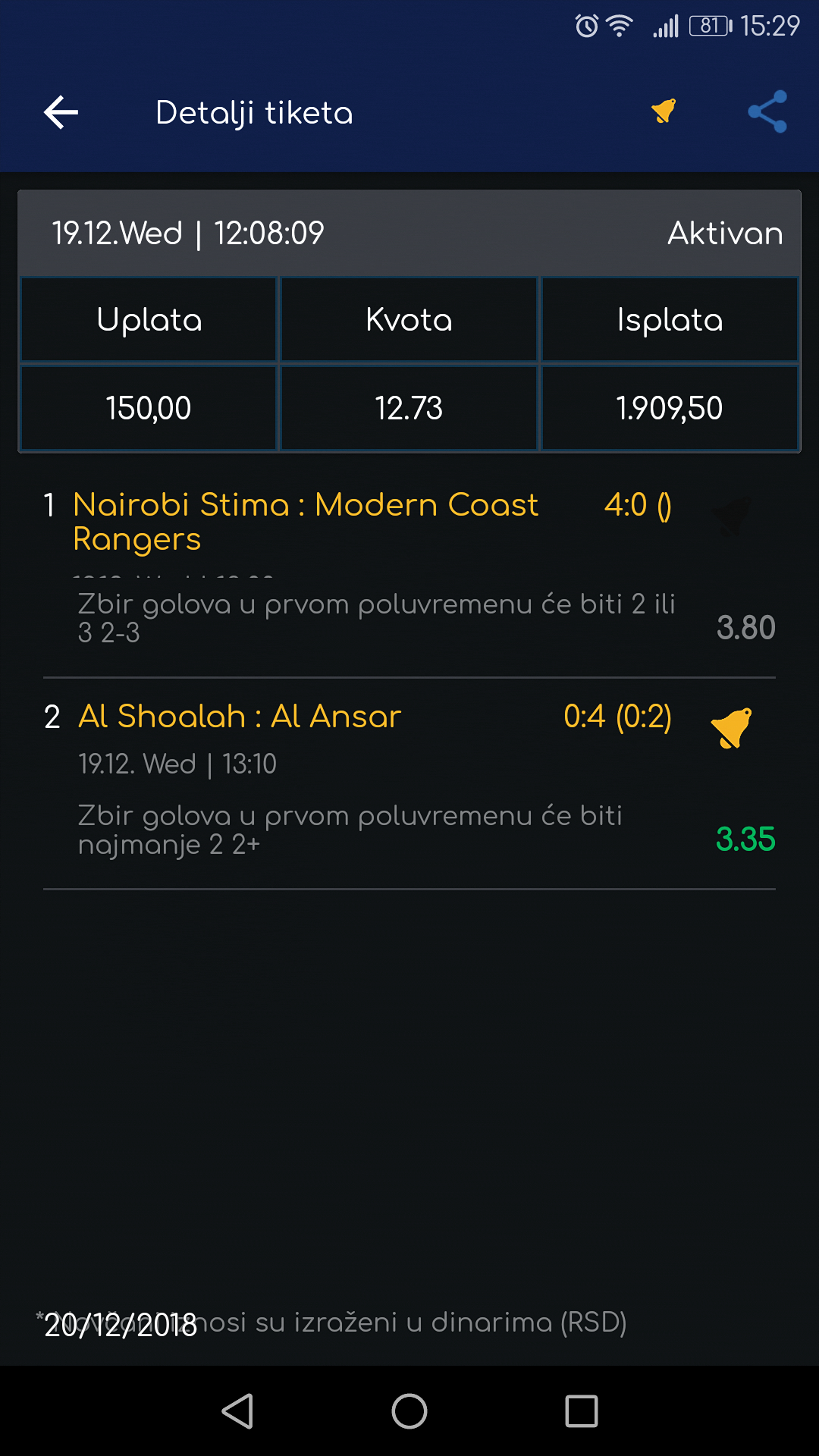
Task: Open Al Shoalah : Al Ansar match
Action: pos(240,717)
